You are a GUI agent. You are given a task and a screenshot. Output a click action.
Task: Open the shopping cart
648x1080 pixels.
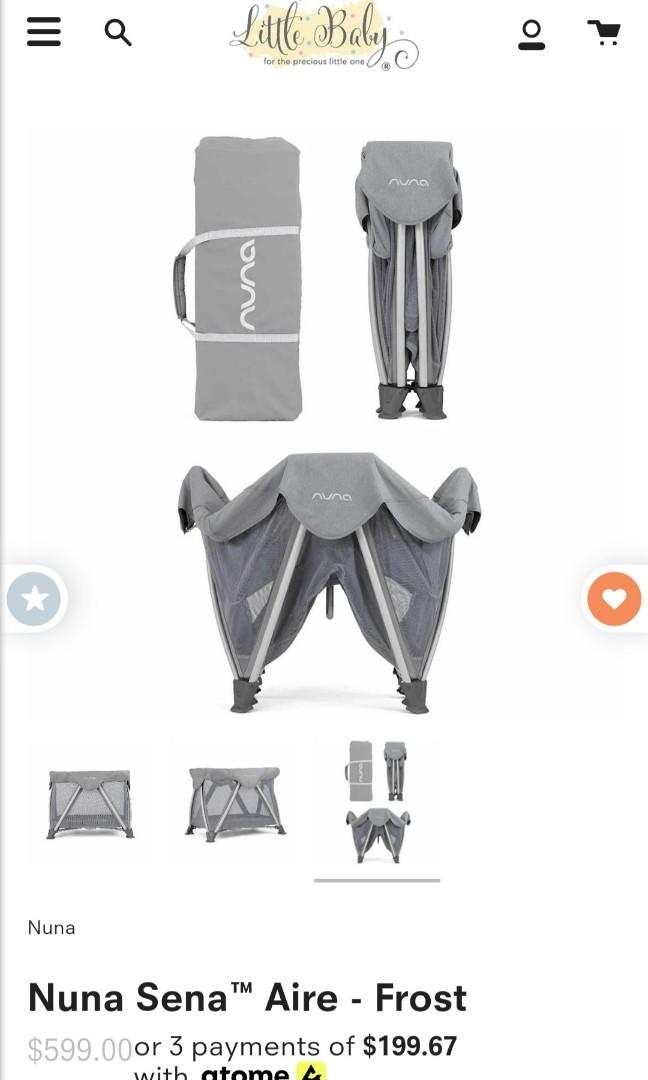pyautogui.click(x=604, y=33)
